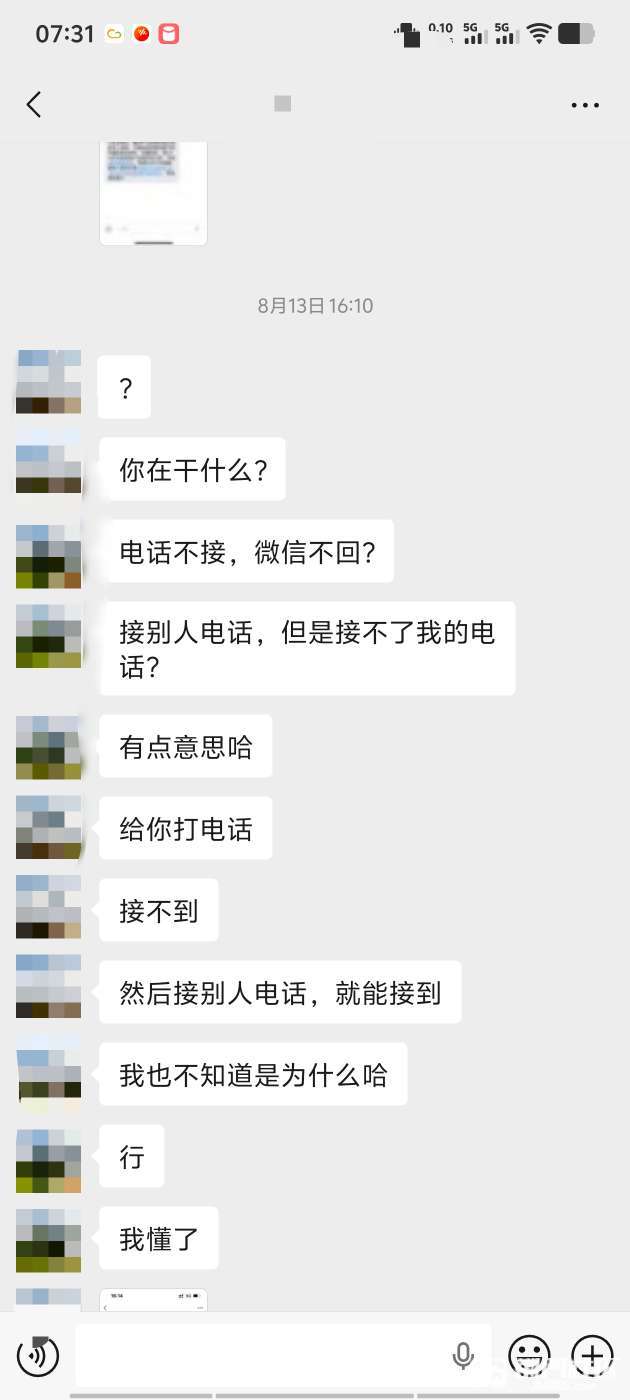Open the emoji sticker panel

coord(529,1355)
